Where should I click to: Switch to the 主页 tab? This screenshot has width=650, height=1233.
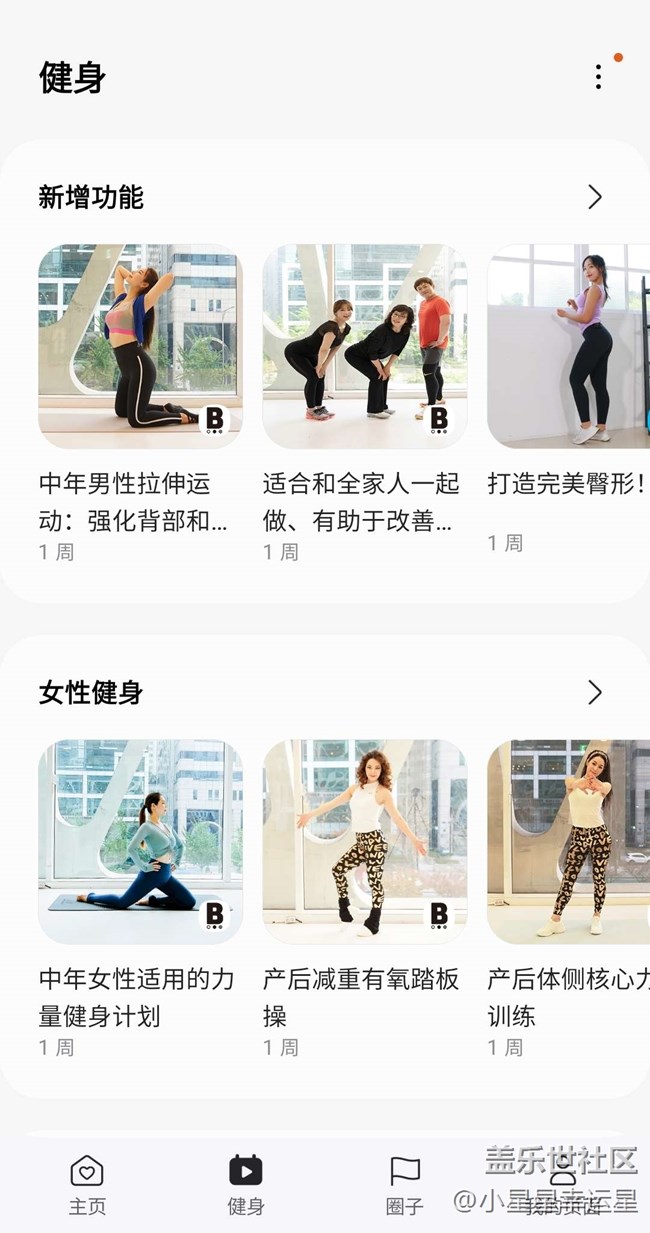click(x=87, y=1184)
